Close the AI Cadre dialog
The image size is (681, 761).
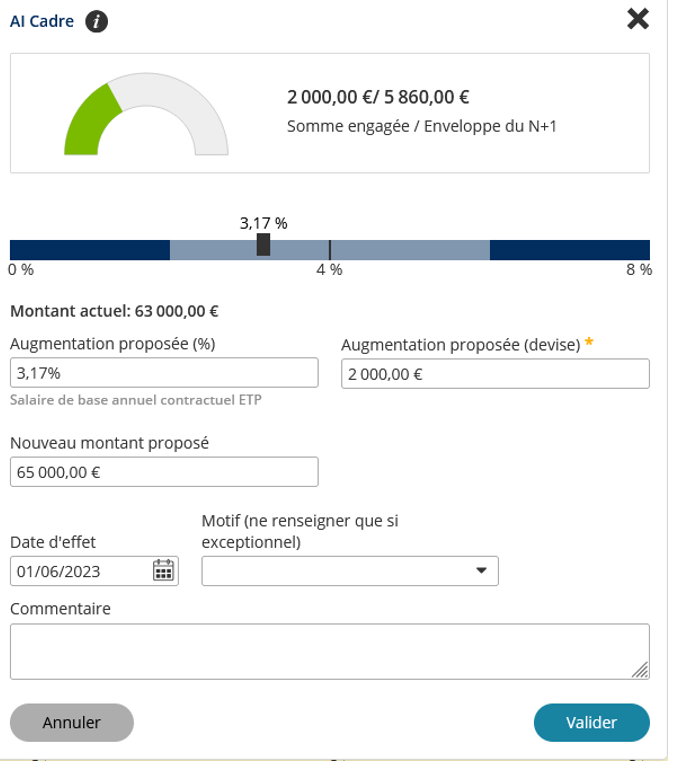(638, 19)
